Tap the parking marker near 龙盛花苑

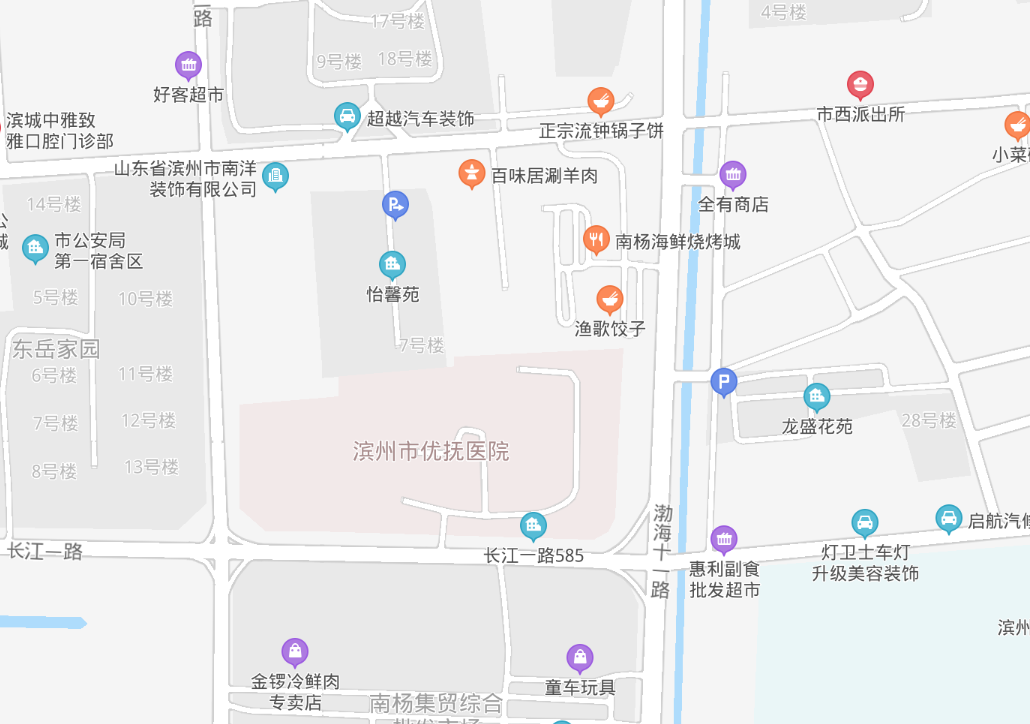point(724,381)
